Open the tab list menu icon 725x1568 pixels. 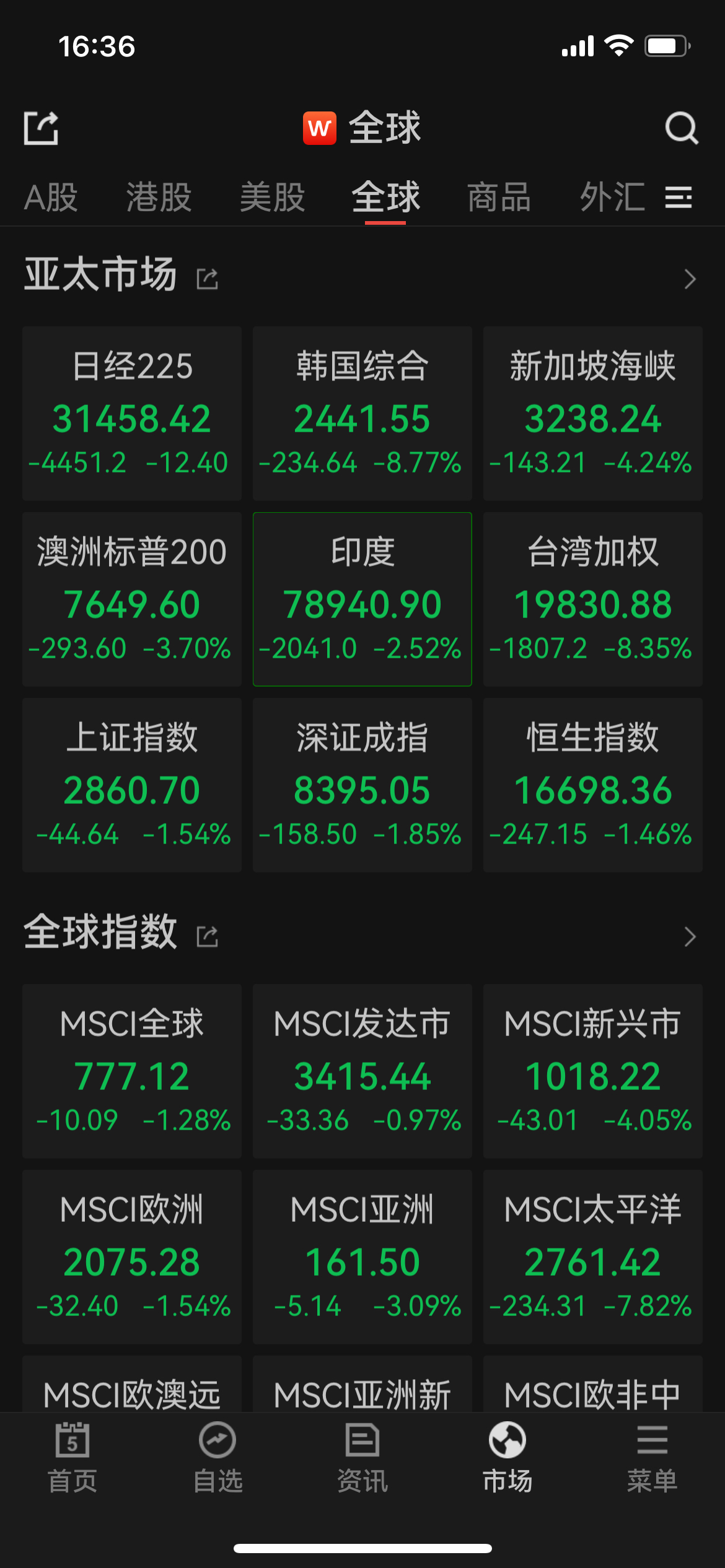[679, 198]
